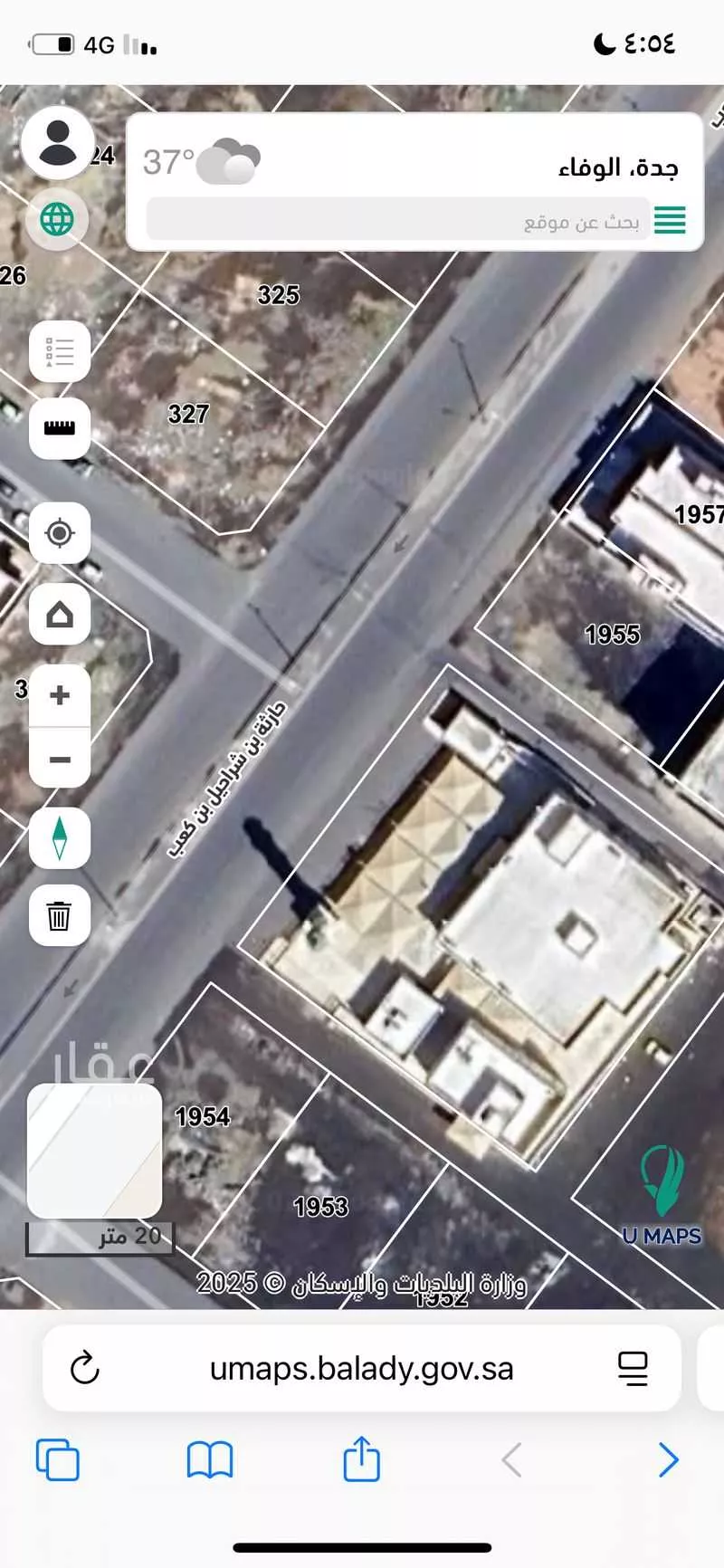The image size is (724, 1568).
Task: Tap the umaps.balady.gov.sa address bar
Action: coord(362,1368)
